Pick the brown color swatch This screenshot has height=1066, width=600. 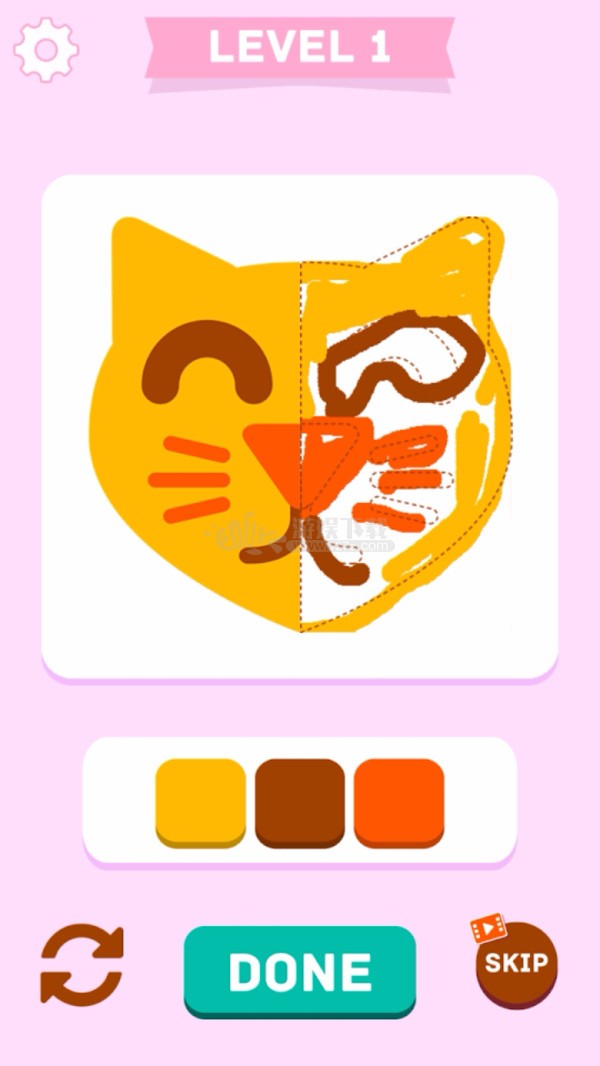click(300, 803)
